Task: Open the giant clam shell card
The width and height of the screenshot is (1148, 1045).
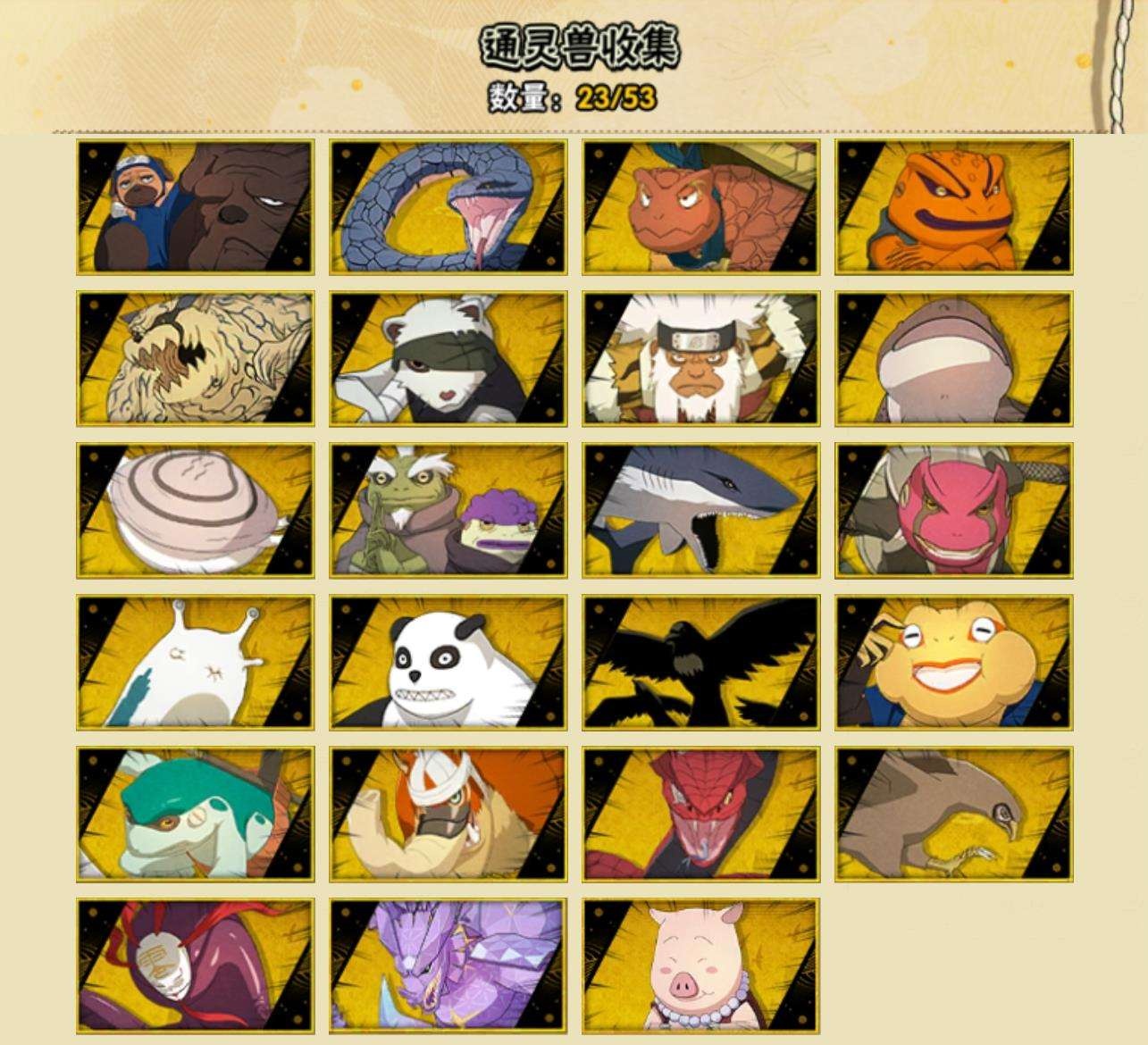Action: click(195, 511)
